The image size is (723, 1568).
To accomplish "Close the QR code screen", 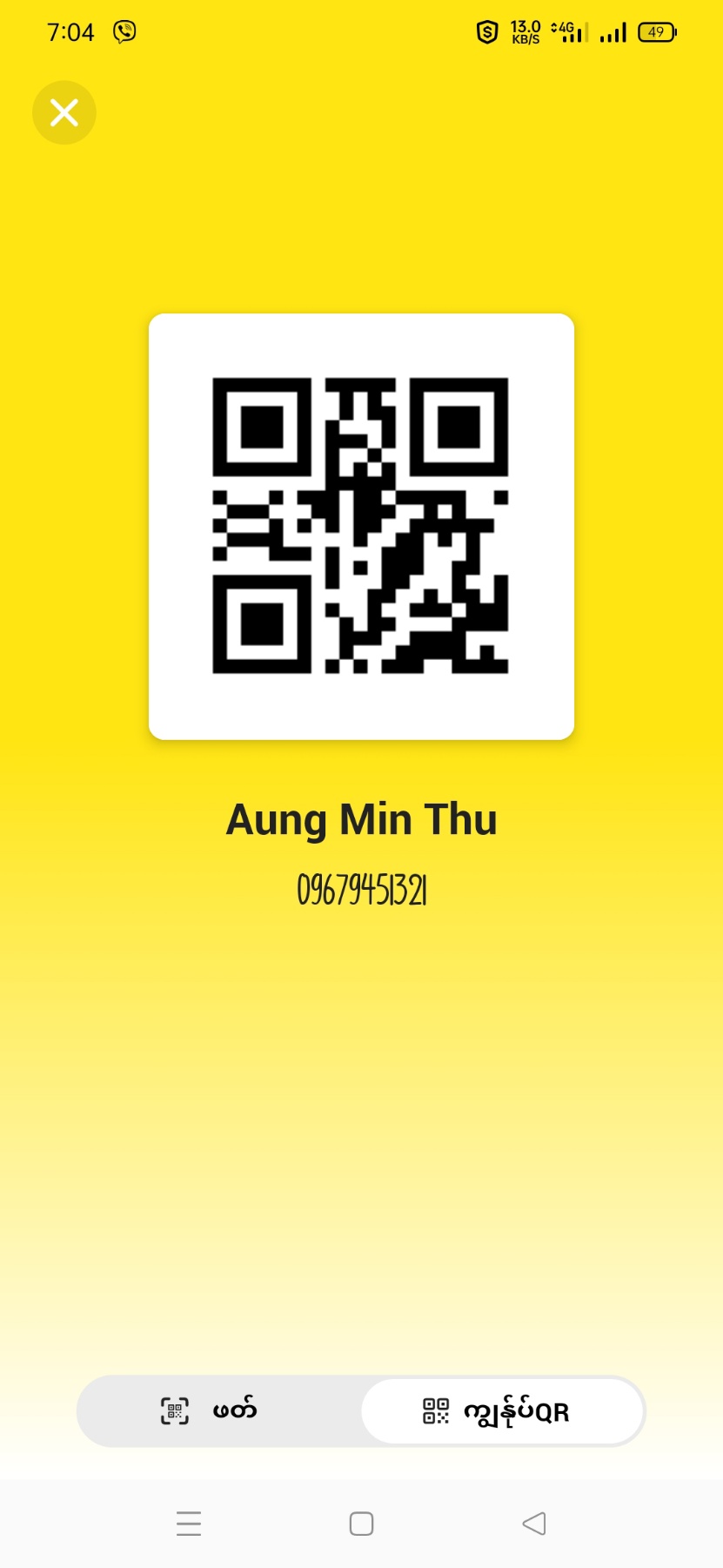I will coord(64,112).
